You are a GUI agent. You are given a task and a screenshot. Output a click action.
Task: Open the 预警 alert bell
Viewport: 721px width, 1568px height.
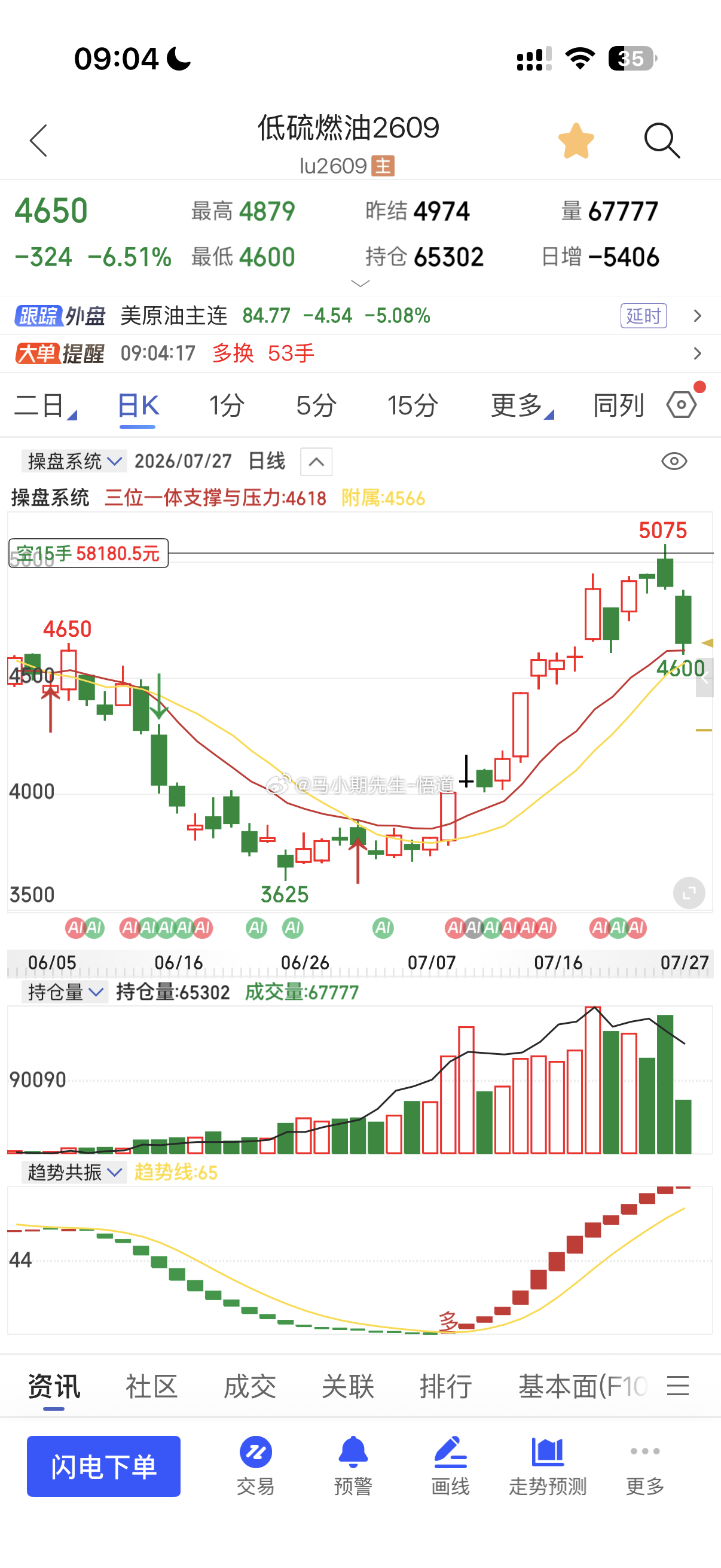353,1466
